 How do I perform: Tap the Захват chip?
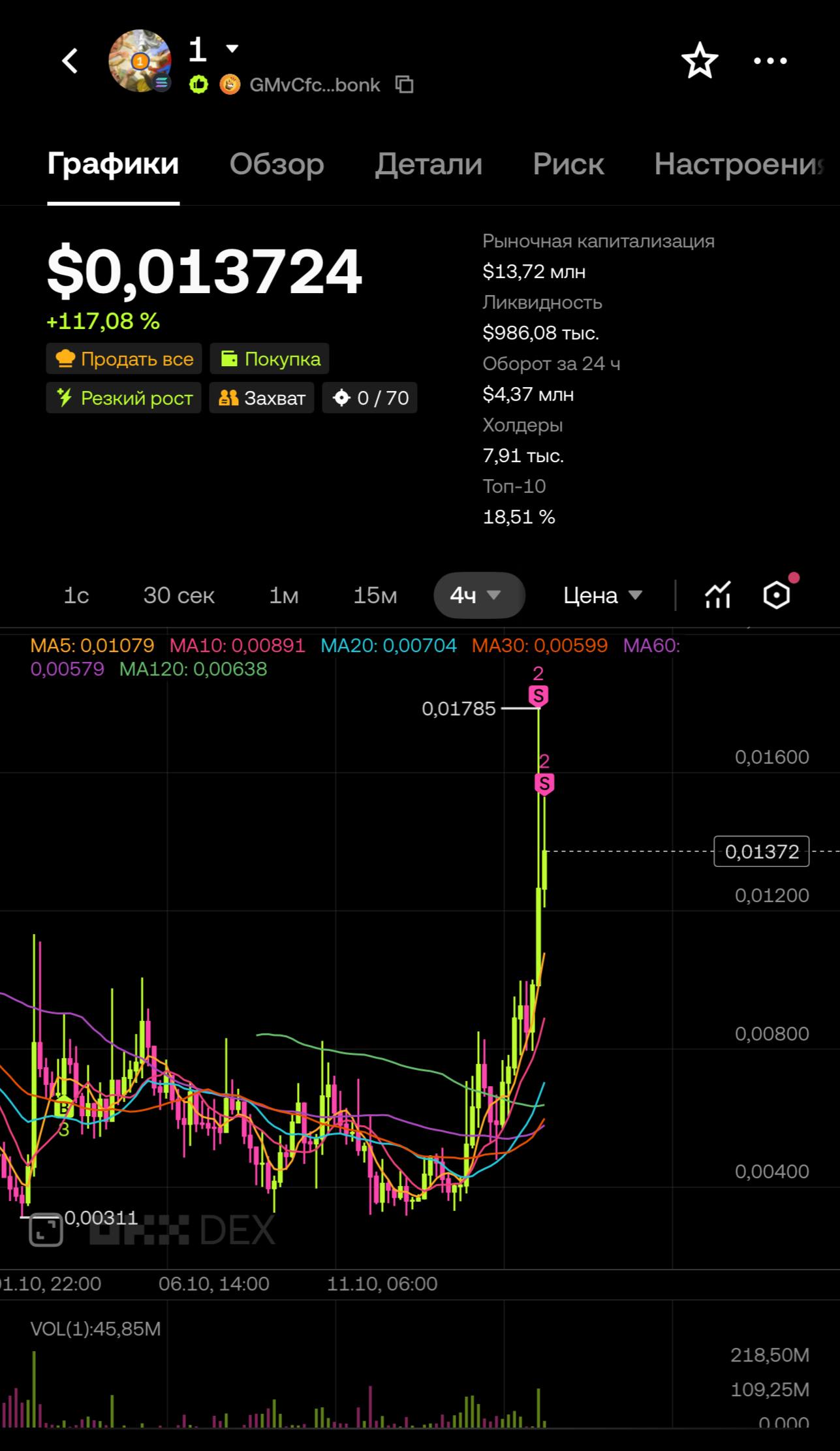coord(262,398)
